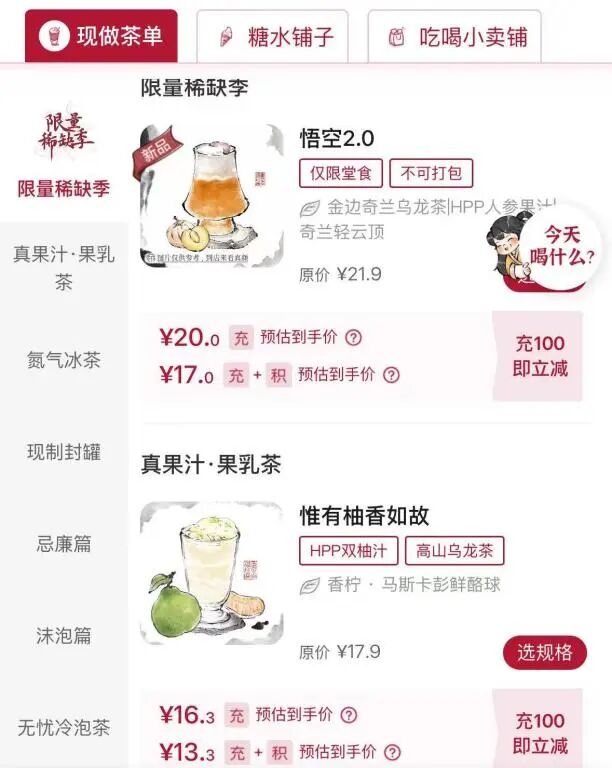Select 限量稀缺季 in the side menu
Image resolution: width=612 pixels, height=768 pixels.
64,158
